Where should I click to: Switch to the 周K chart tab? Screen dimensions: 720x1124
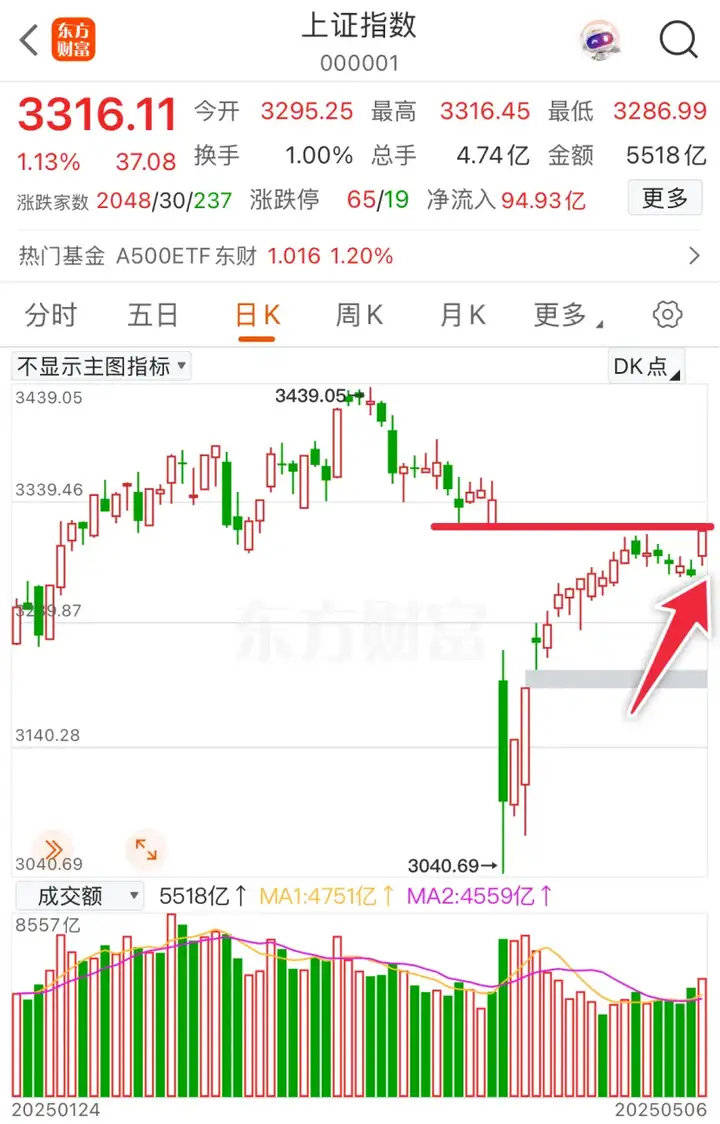tap(359, 316)
